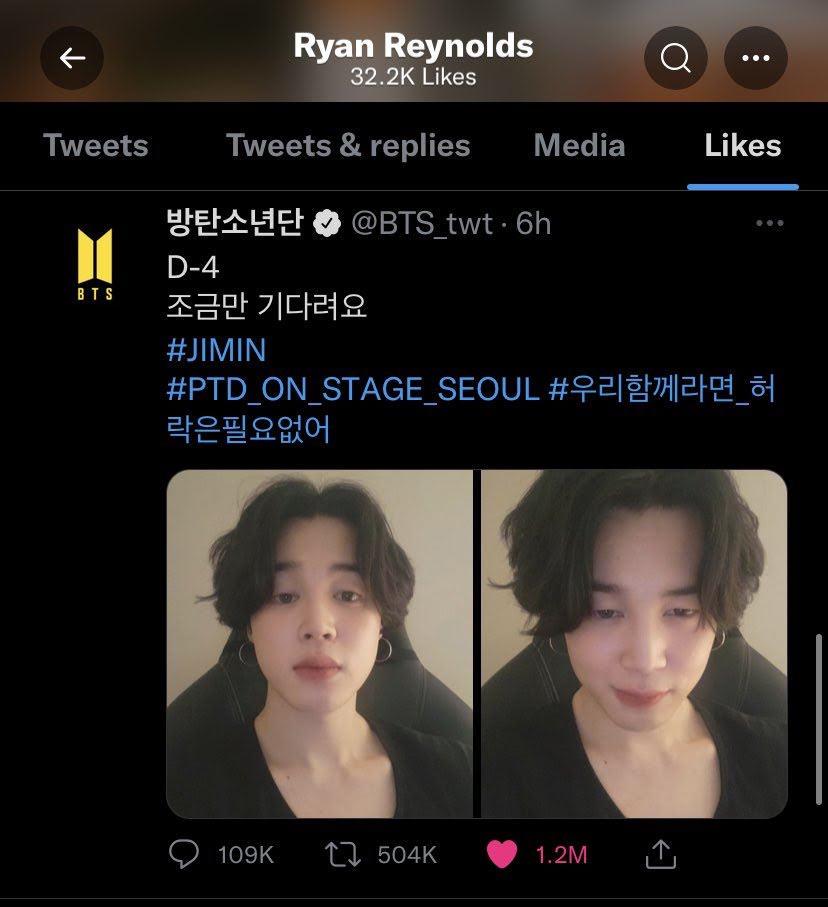Viewport: 828px width, 907px height.
Task: Open the Media tab
Action: tap(579, 146)
